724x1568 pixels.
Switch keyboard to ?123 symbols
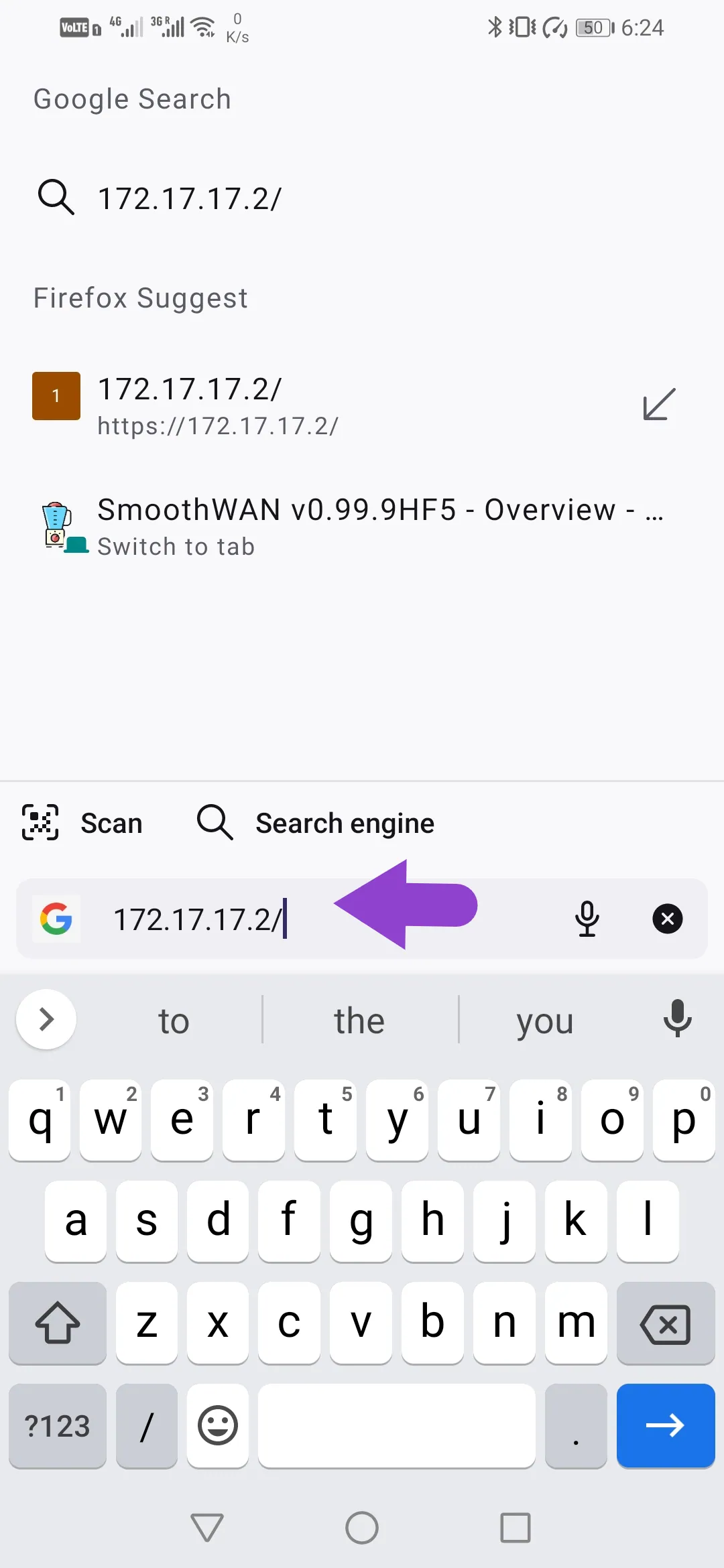(58, 1425)
